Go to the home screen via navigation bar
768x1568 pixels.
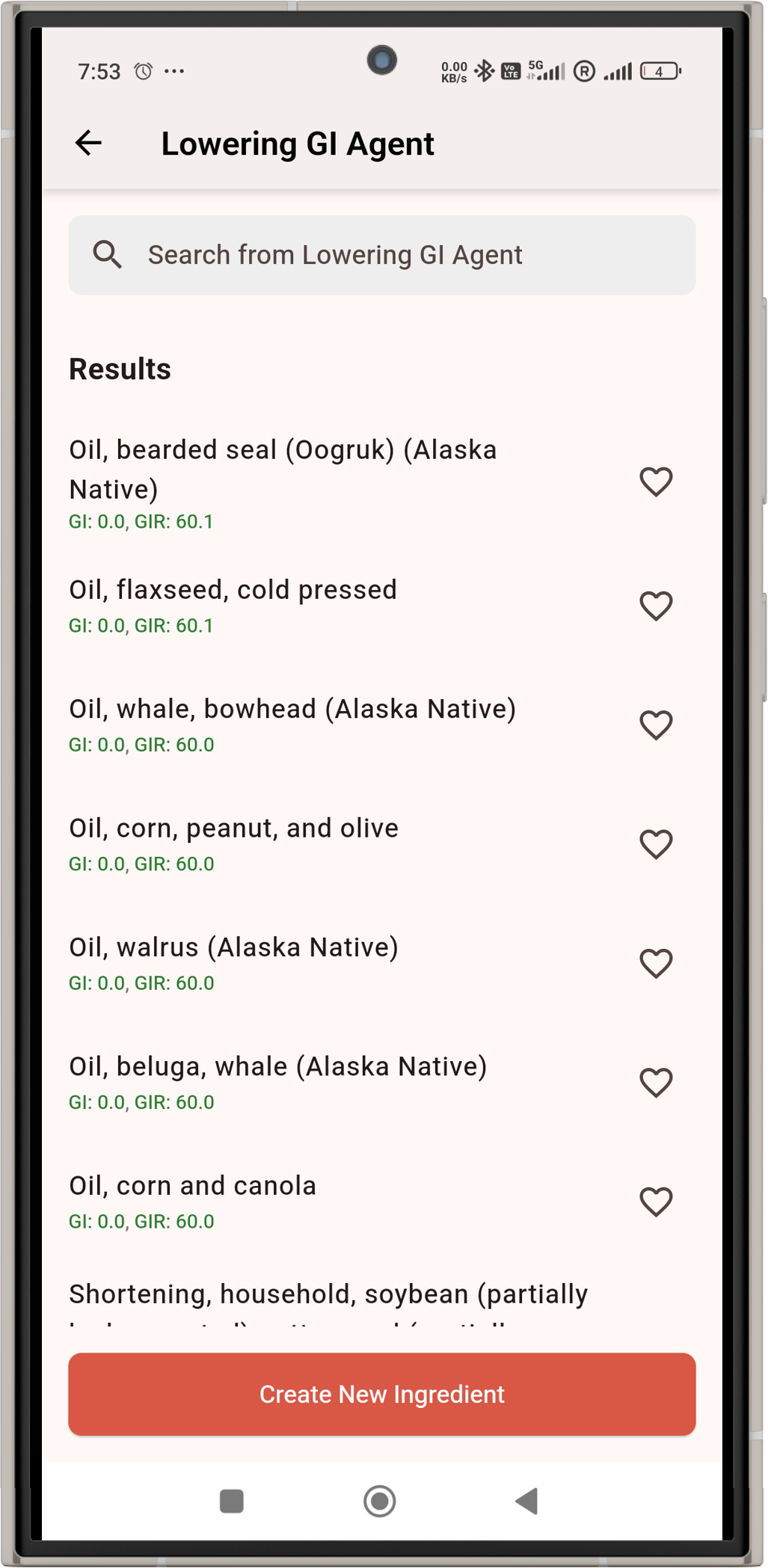pyautogui.click(x=379, y=1501)
